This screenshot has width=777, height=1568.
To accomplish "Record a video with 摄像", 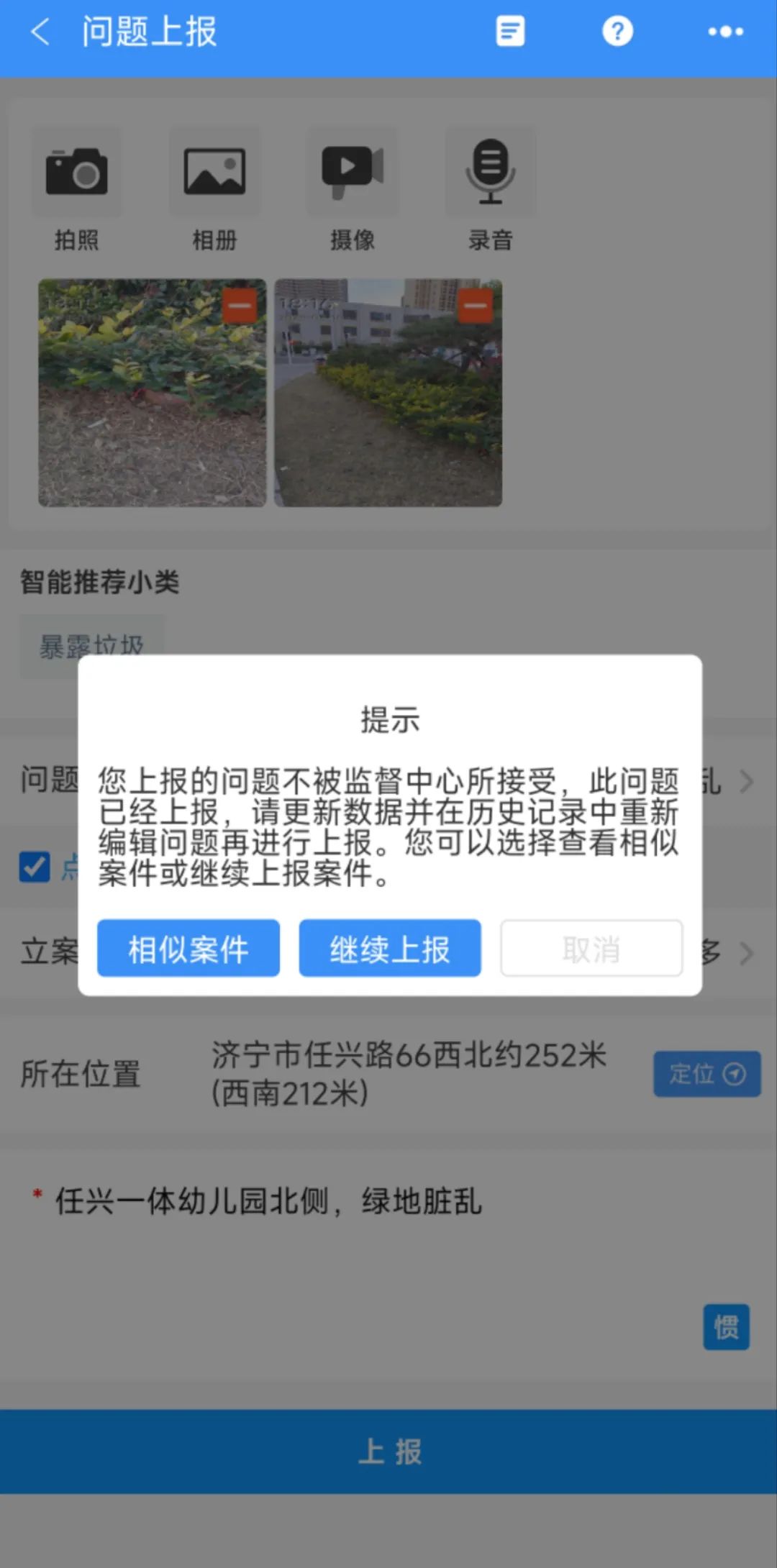I will (353, 174).
